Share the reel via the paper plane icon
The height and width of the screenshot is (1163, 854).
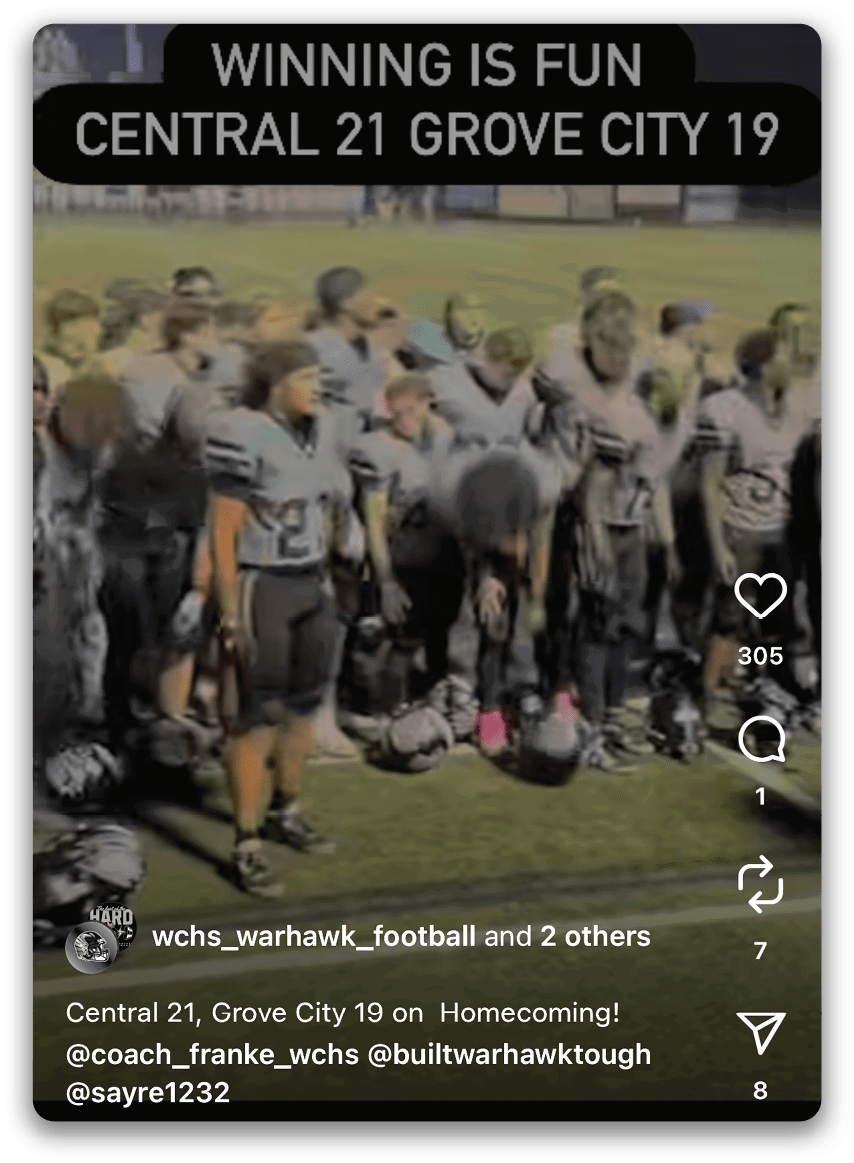coord(760,1033)
